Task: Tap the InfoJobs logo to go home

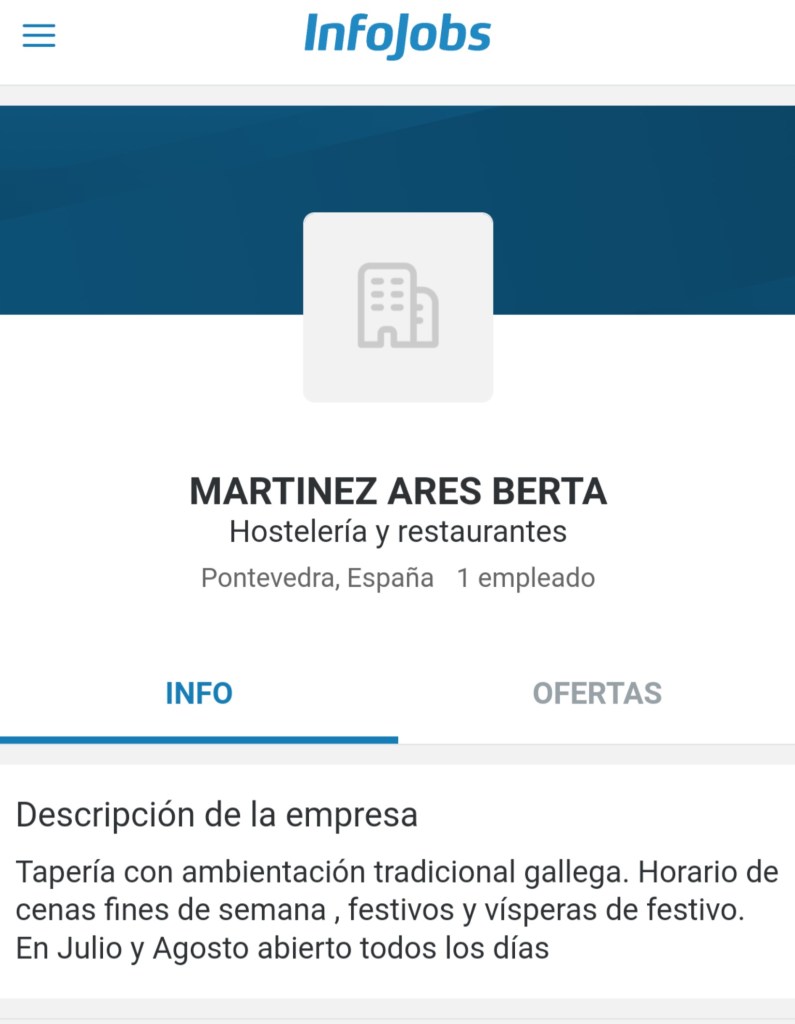Action: coord(397,36)
